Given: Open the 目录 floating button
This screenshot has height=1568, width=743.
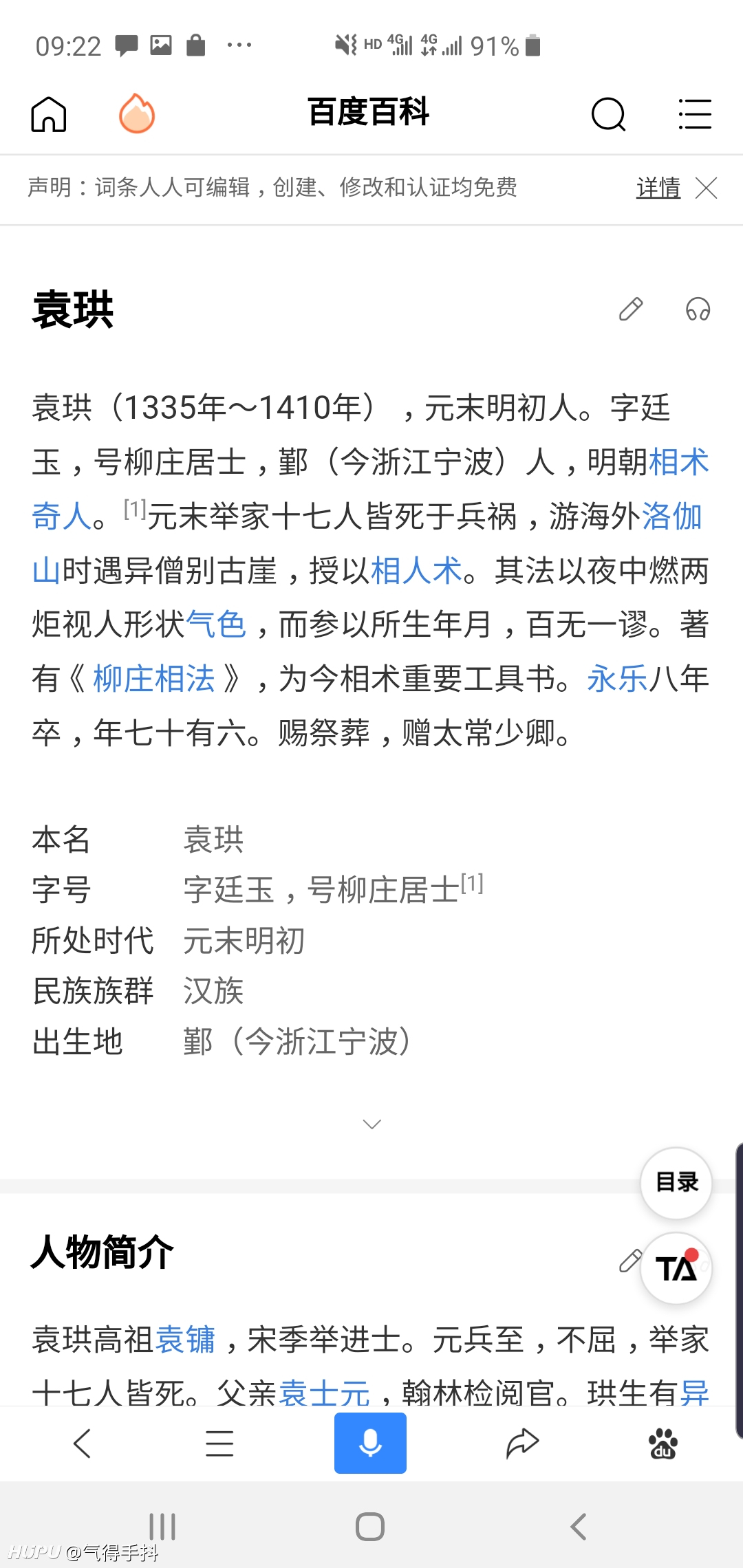Looking at the screenshot, I should [676, 1183].
